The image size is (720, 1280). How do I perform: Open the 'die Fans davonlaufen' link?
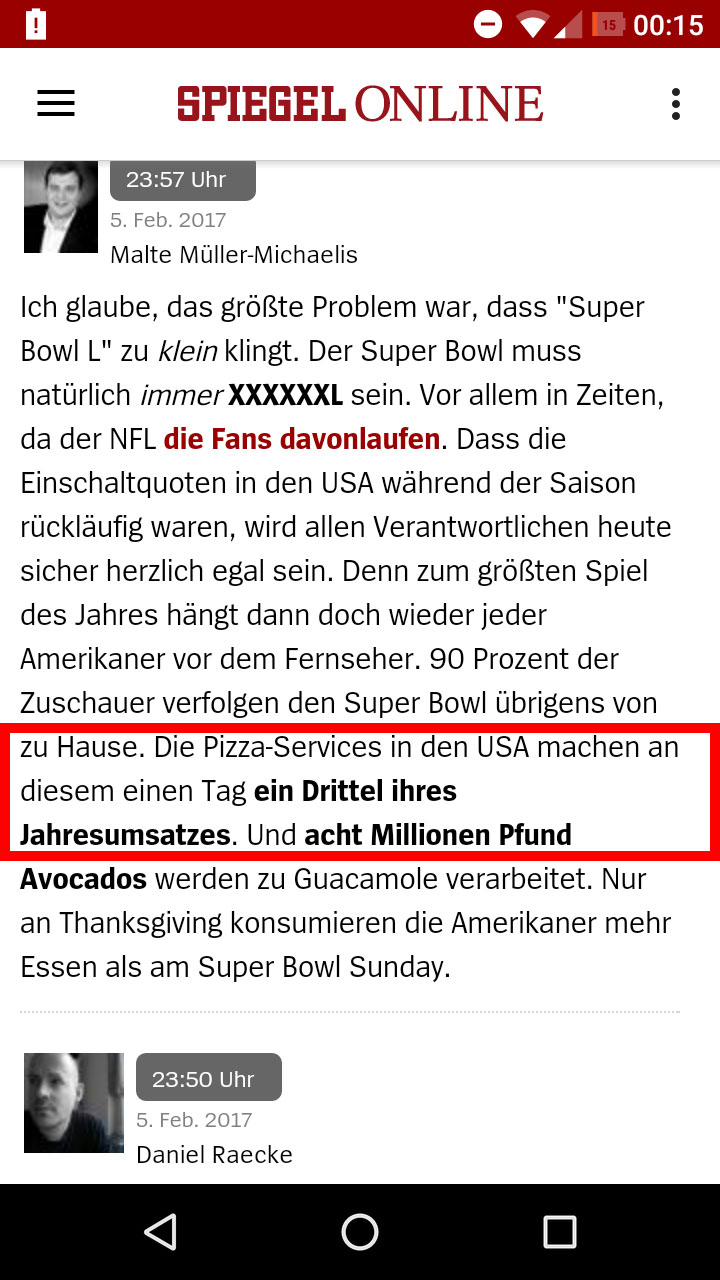302,439
